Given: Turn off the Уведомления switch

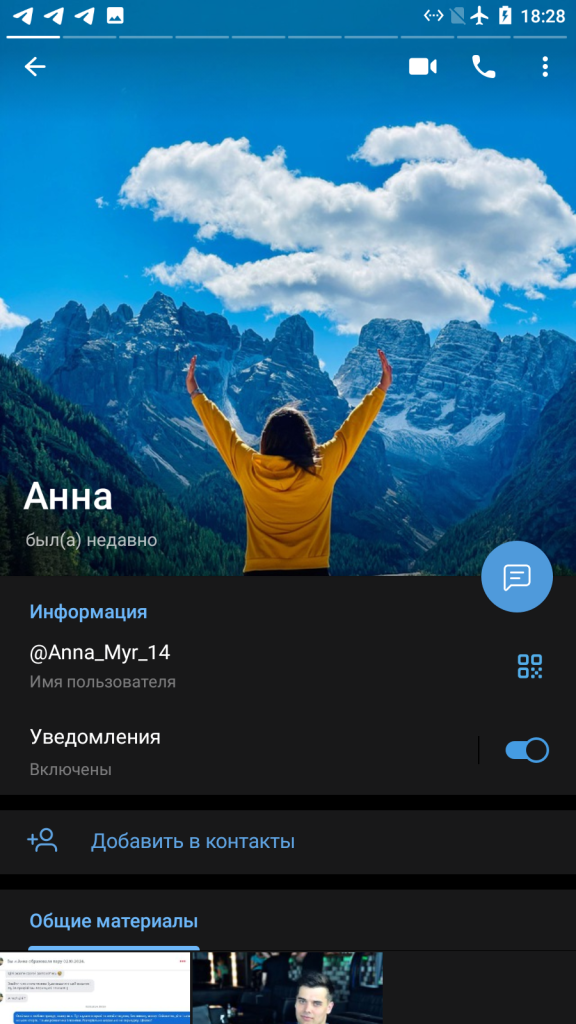Looking at the screenshot, I should [x=527, y=750].
